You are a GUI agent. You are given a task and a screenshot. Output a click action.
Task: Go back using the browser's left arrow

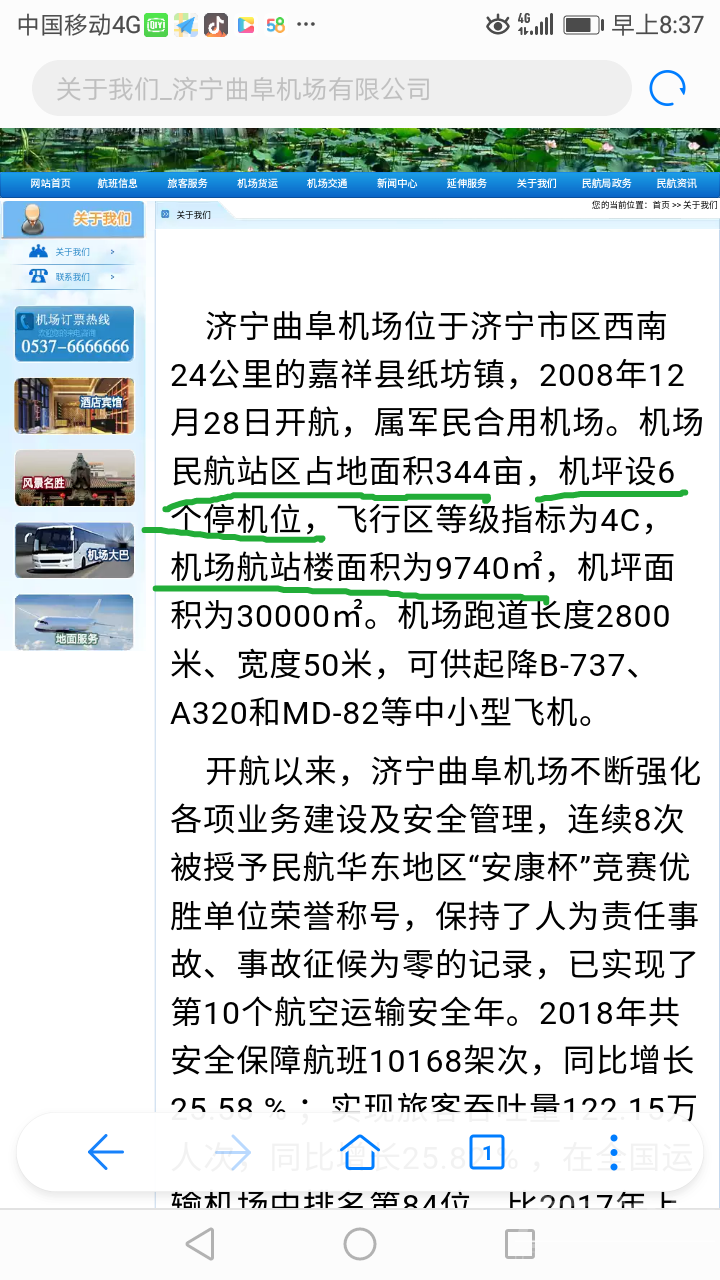point(105,1152)
